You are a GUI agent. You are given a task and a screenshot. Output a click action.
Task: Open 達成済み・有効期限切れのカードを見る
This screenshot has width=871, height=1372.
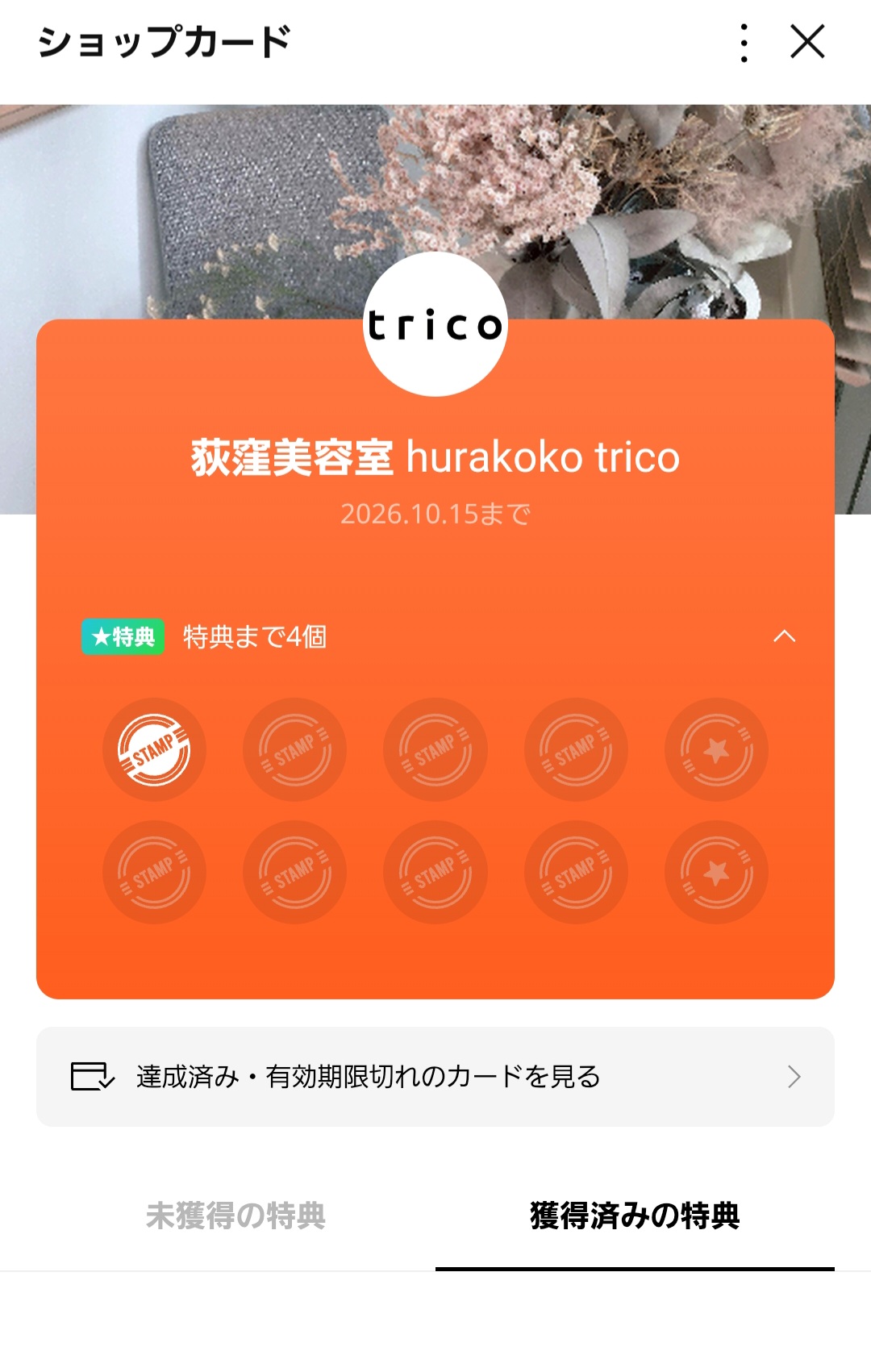point(435,1077)
